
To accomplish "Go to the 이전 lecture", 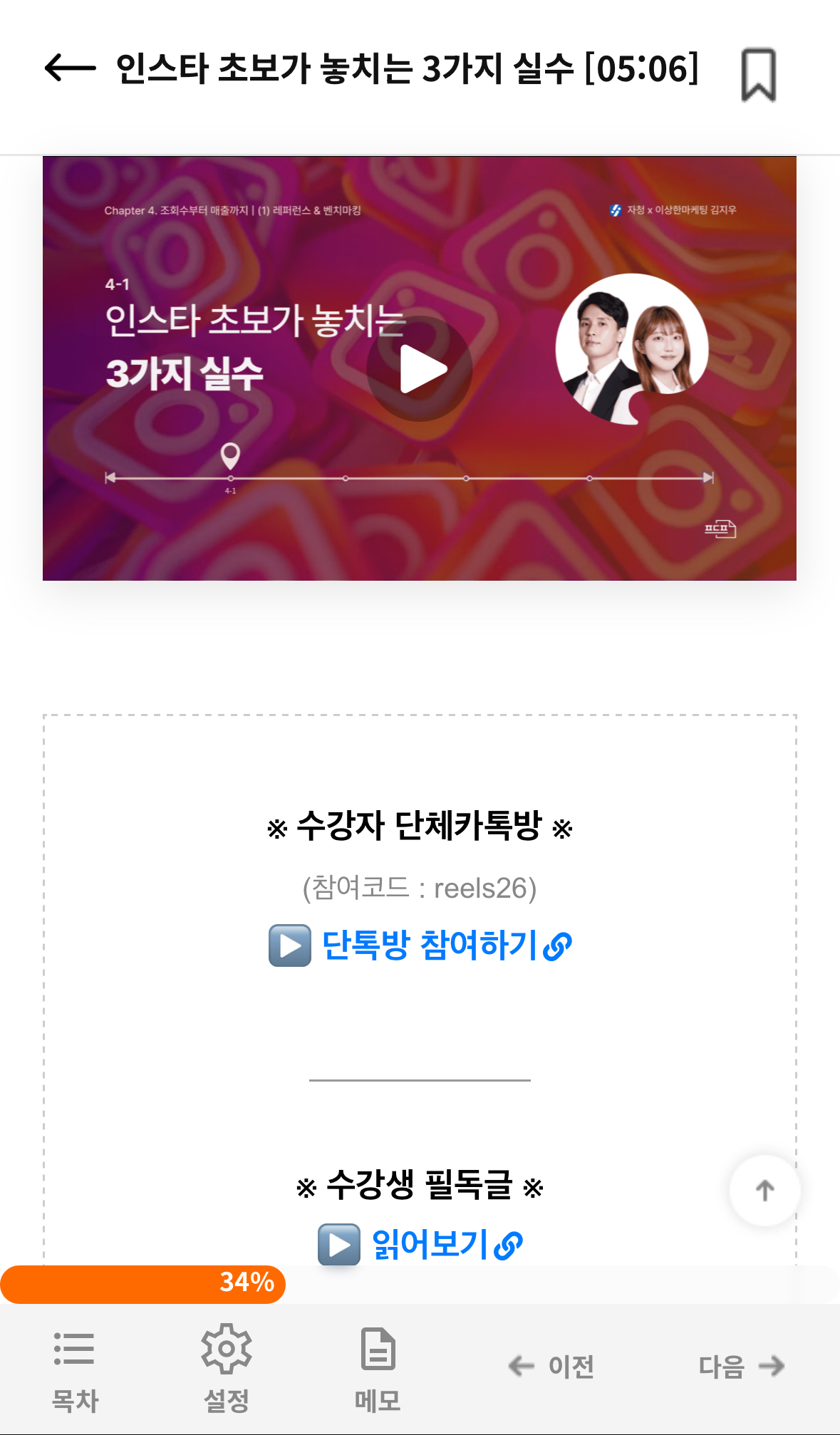I will point(552,1366).
